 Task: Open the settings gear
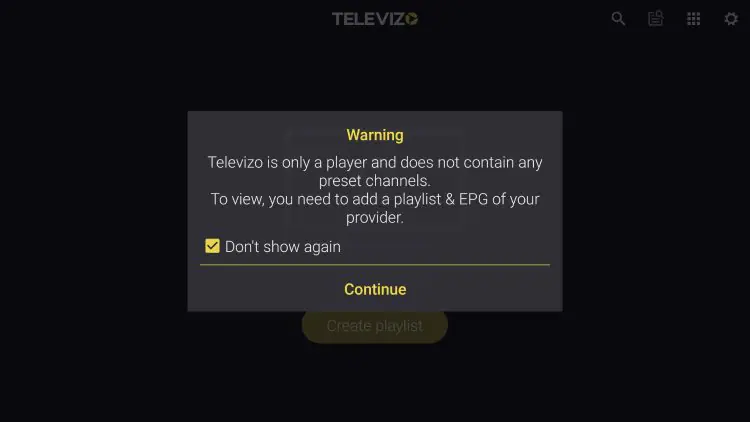tap(731, 18)
